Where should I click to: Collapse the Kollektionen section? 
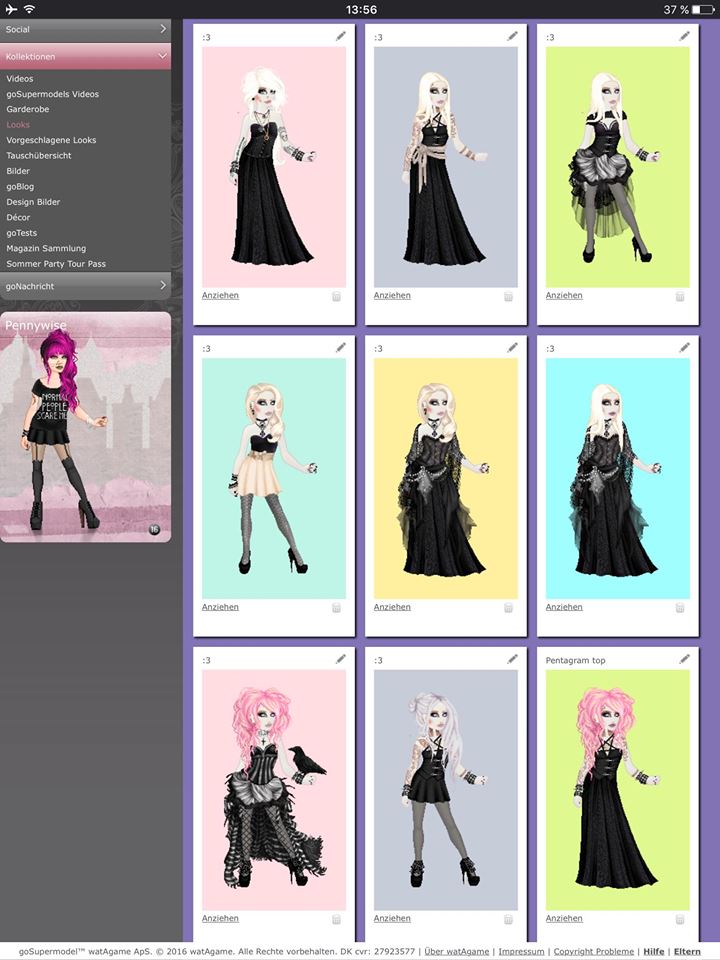point(85,57)
